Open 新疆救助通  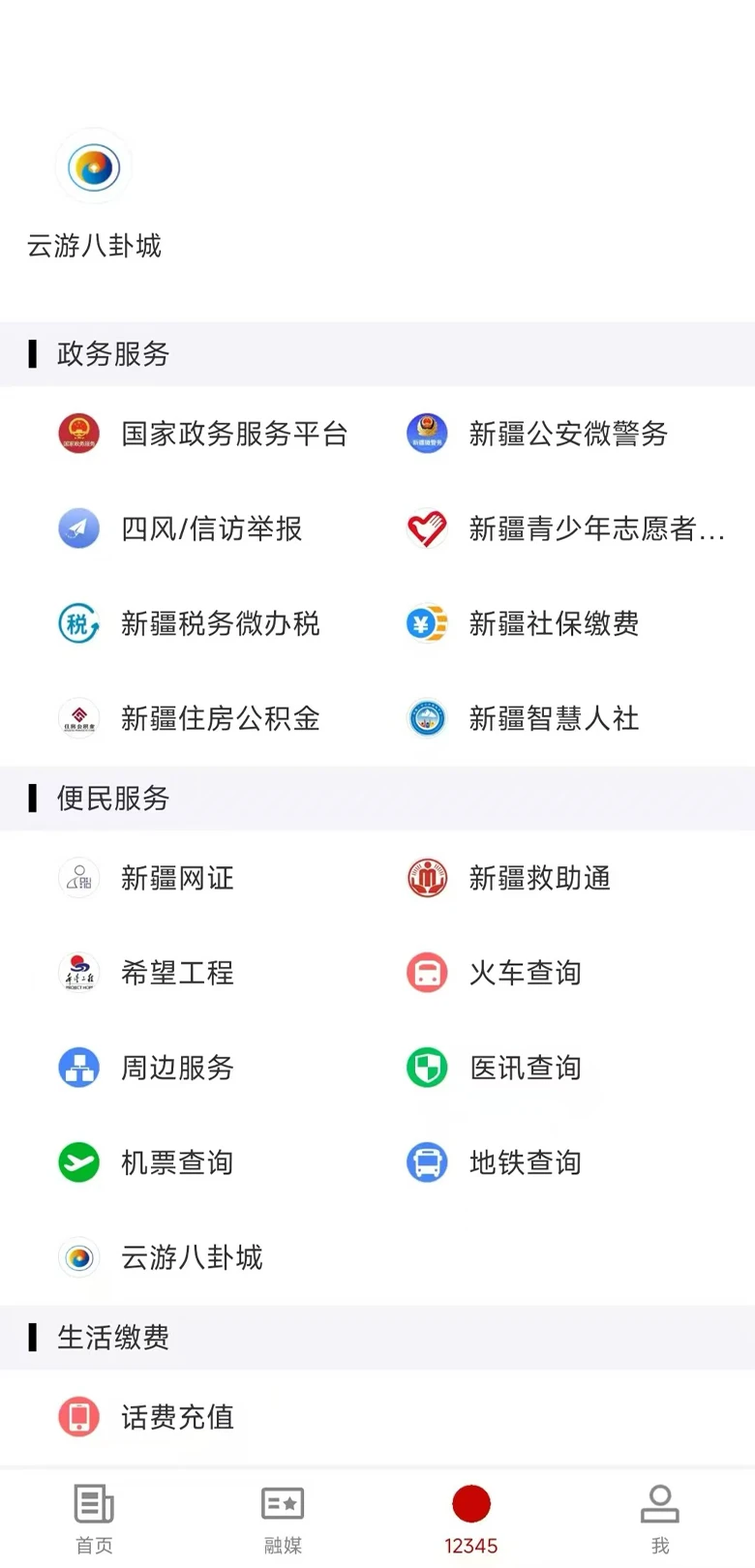(509, 878)
